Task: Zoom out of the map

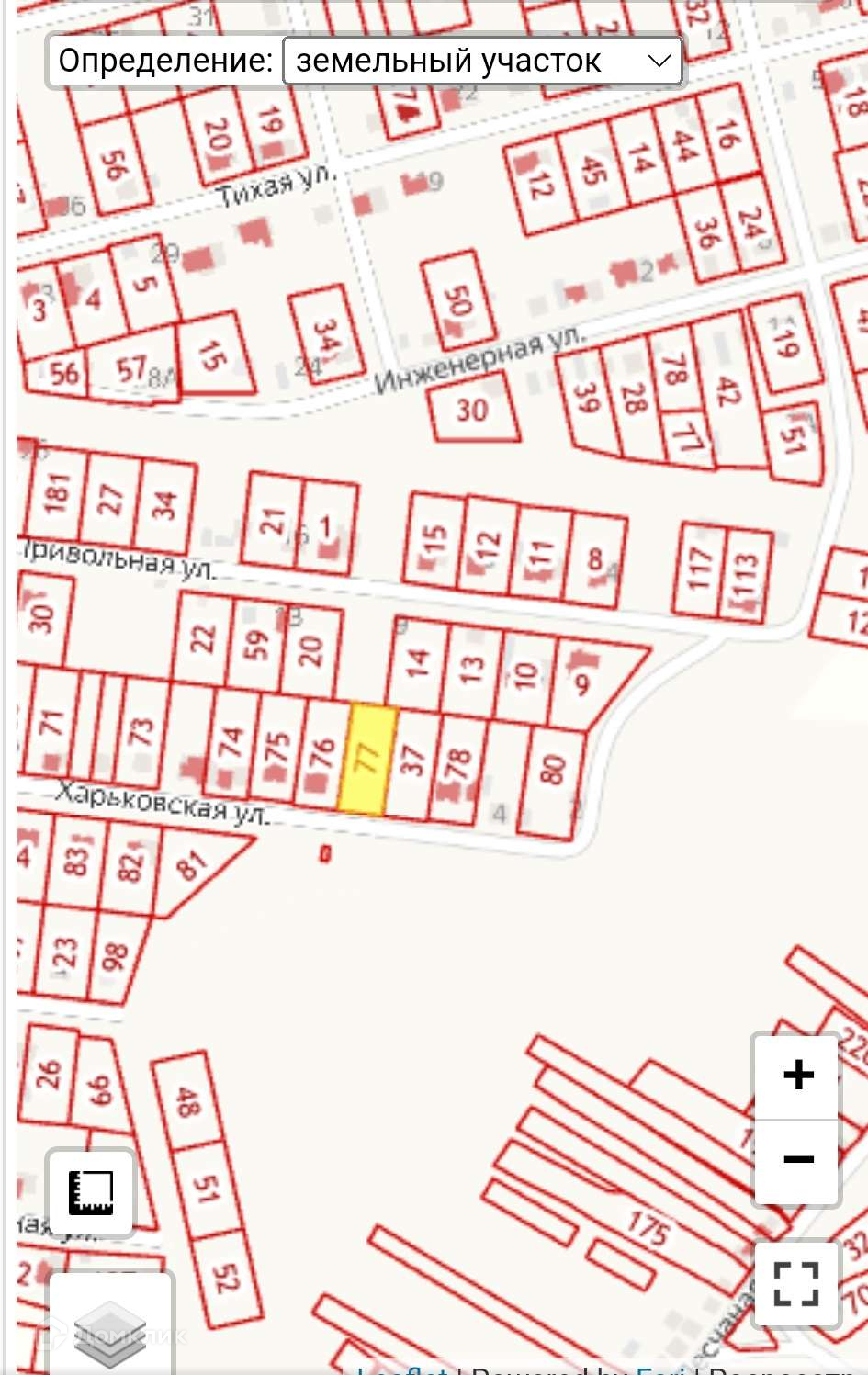Action: [x=797, y=1160]
